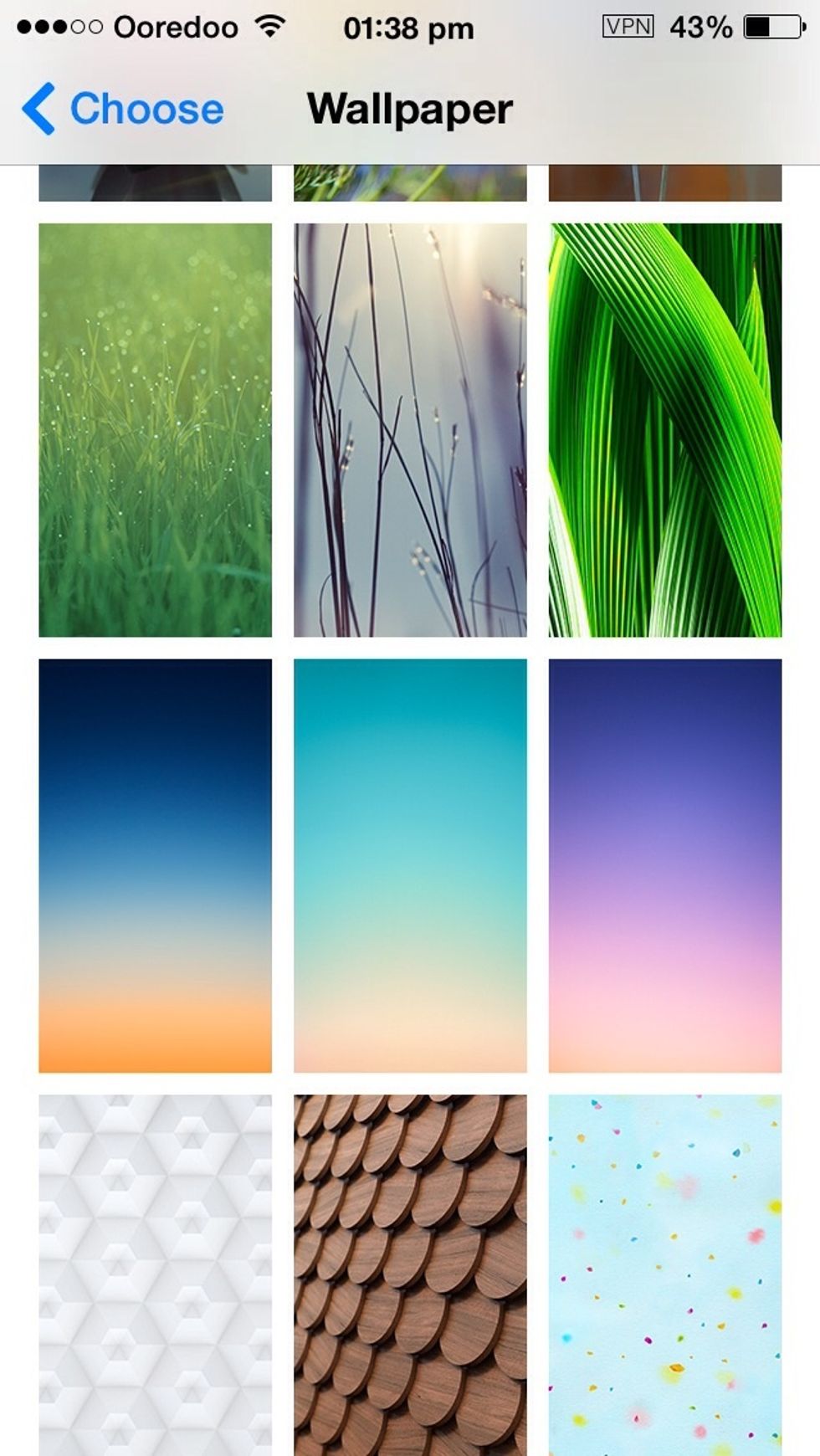Choose the light blue confetti wallpaper
This screenshot has height=1456, width=820.
coord(664,1274)
